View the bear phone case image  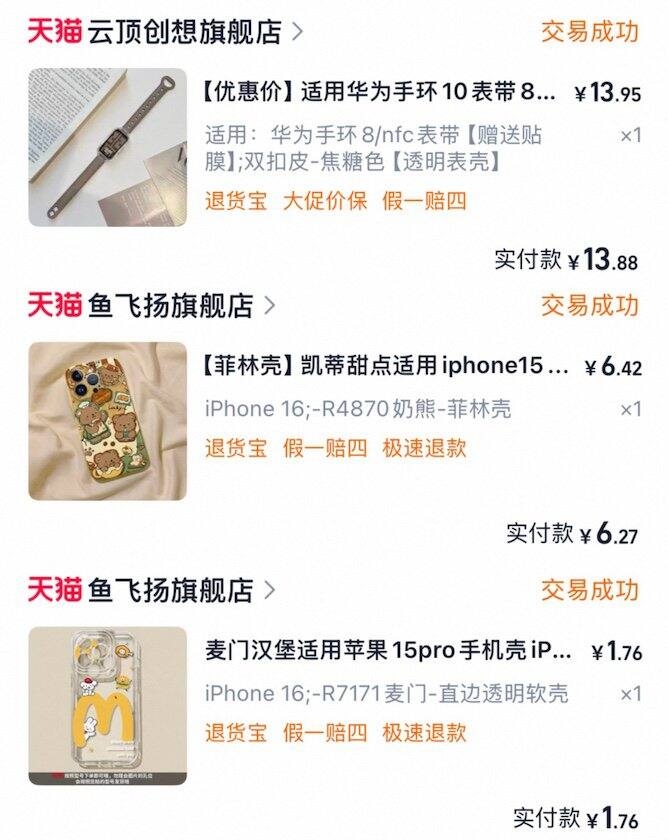(x=107, y=421)
